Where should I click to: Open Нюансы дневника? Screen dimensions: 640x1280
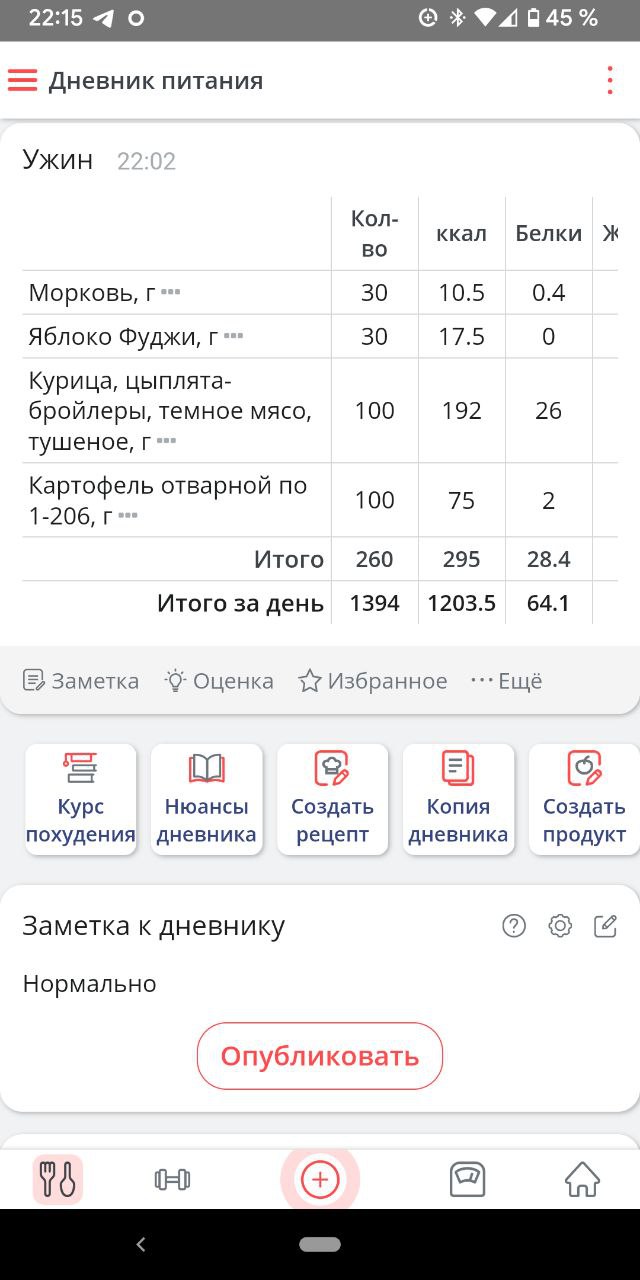207,799
